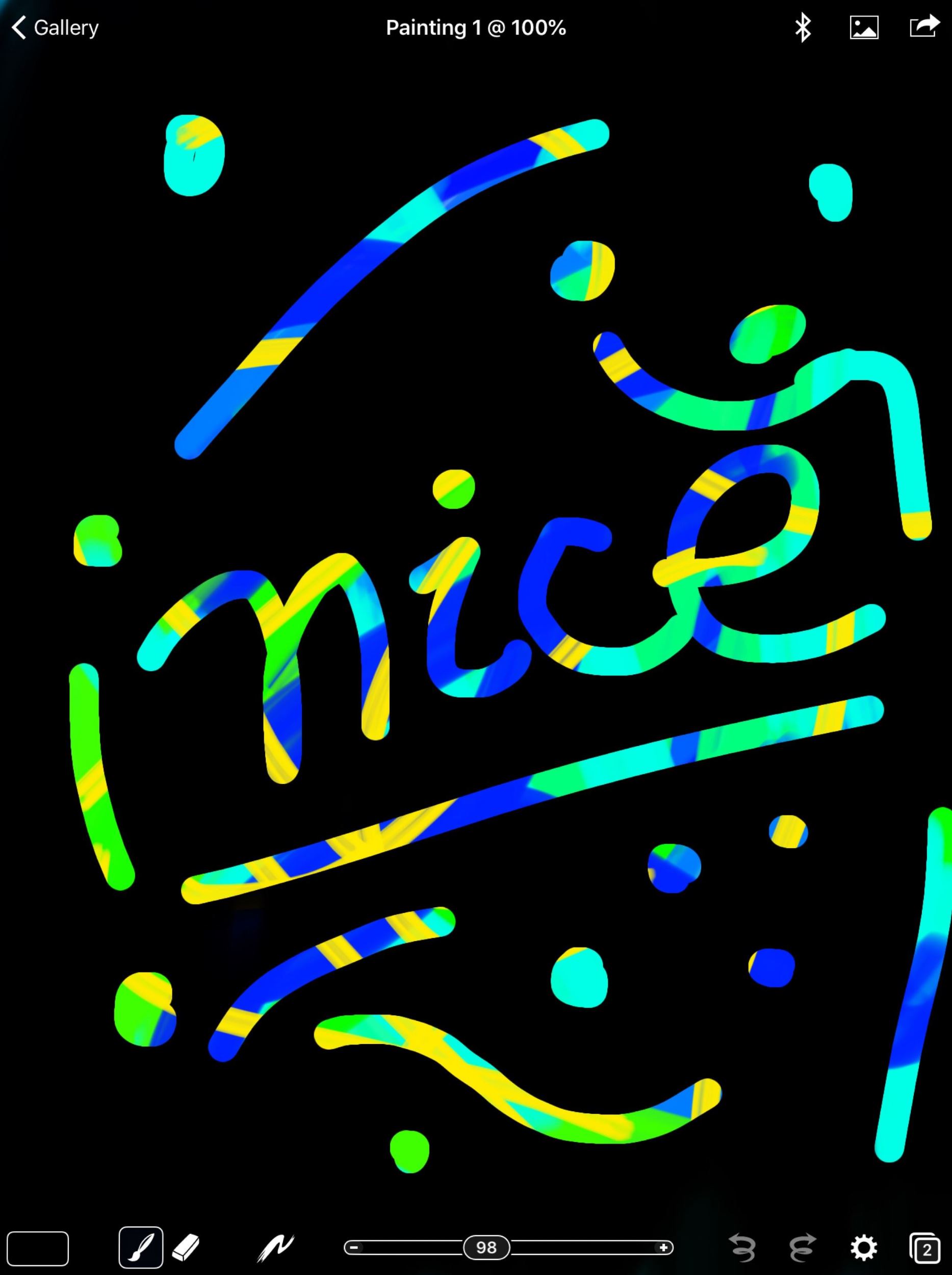Screen dimensions: 952x1275
Task: Open the Bluetooth stylus options
Action: coord(803,28)
